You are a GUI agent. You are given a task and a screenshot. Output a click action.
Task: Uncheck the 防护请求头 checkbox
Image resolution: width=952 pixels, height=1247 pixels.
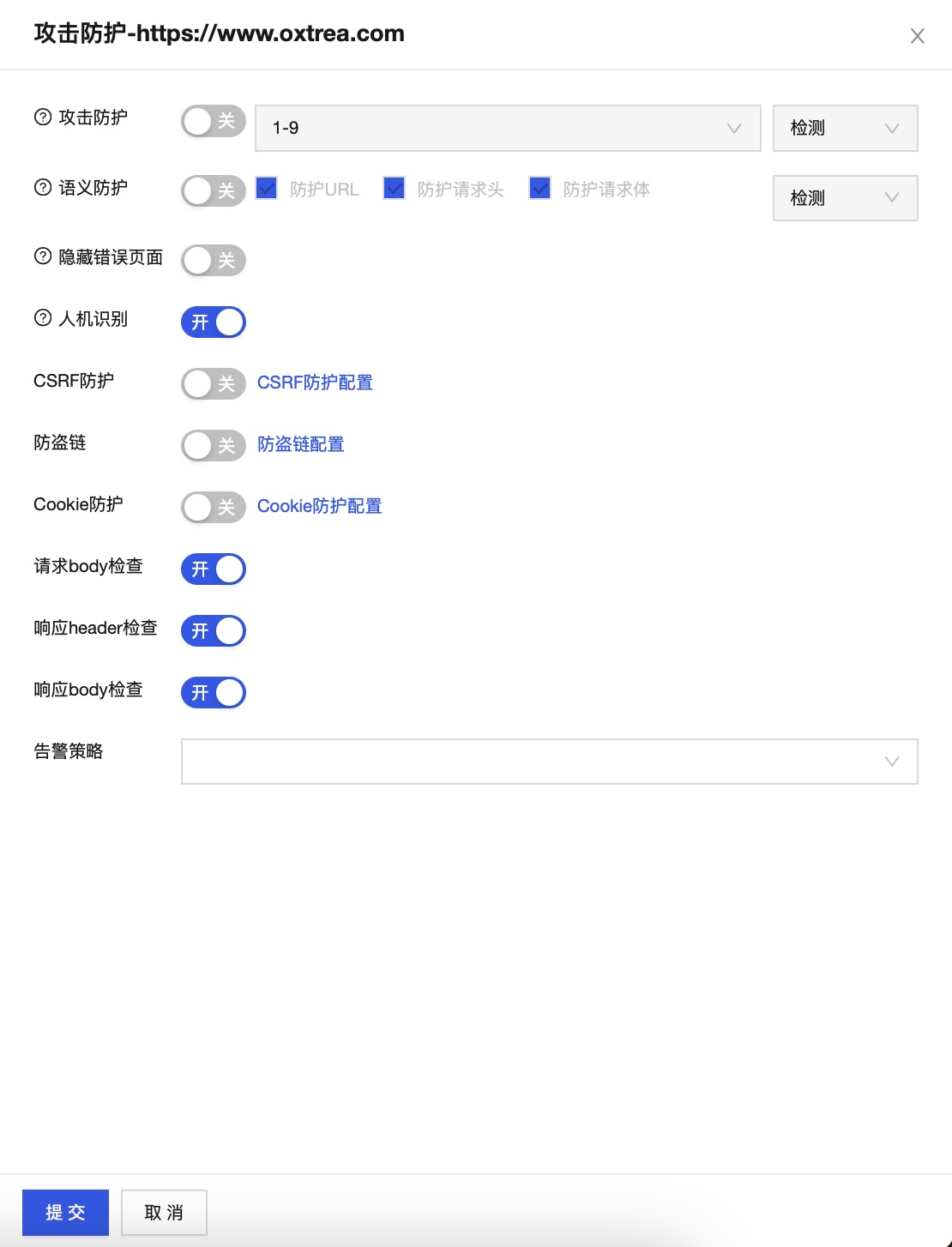[x=395, y=189]
